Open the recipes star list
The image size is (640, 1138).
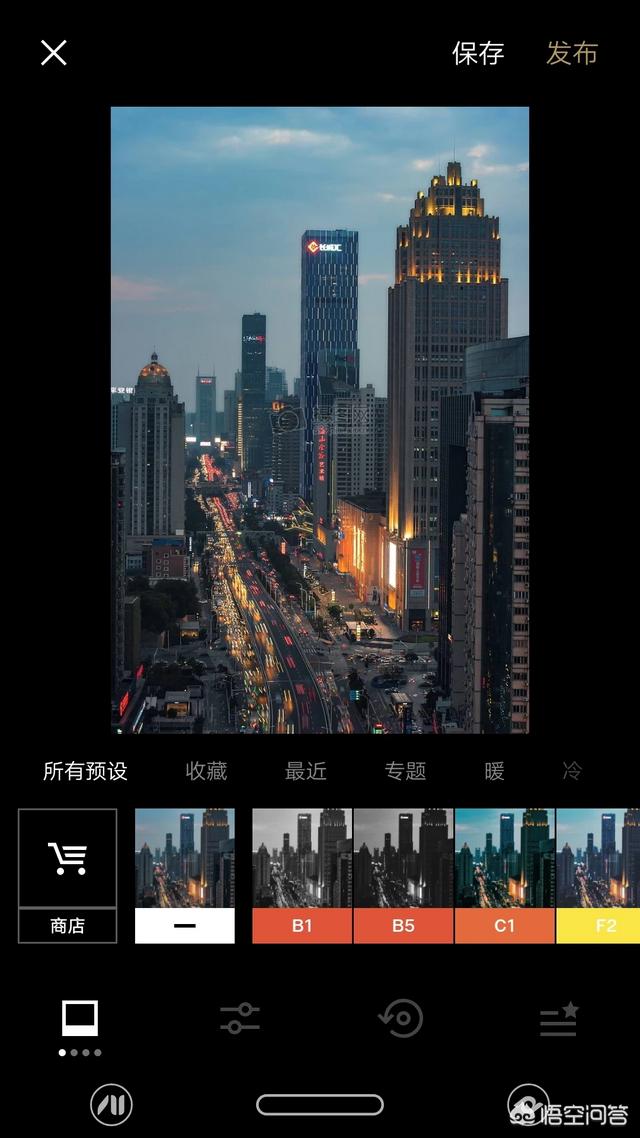559,1018
